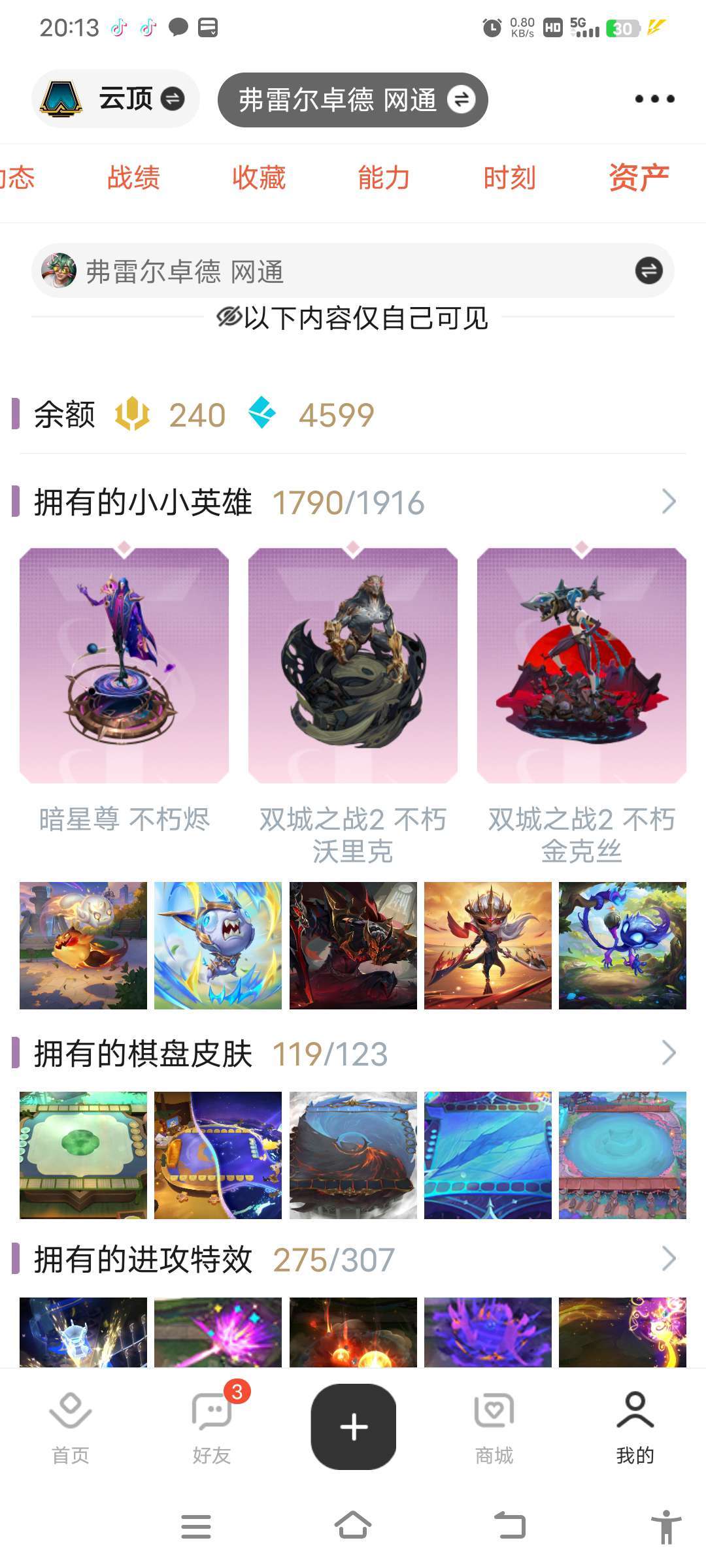This screenshot has width=706, height=1568.
Task: Switch to the 收藏 tab
Action: coord(259,178)
